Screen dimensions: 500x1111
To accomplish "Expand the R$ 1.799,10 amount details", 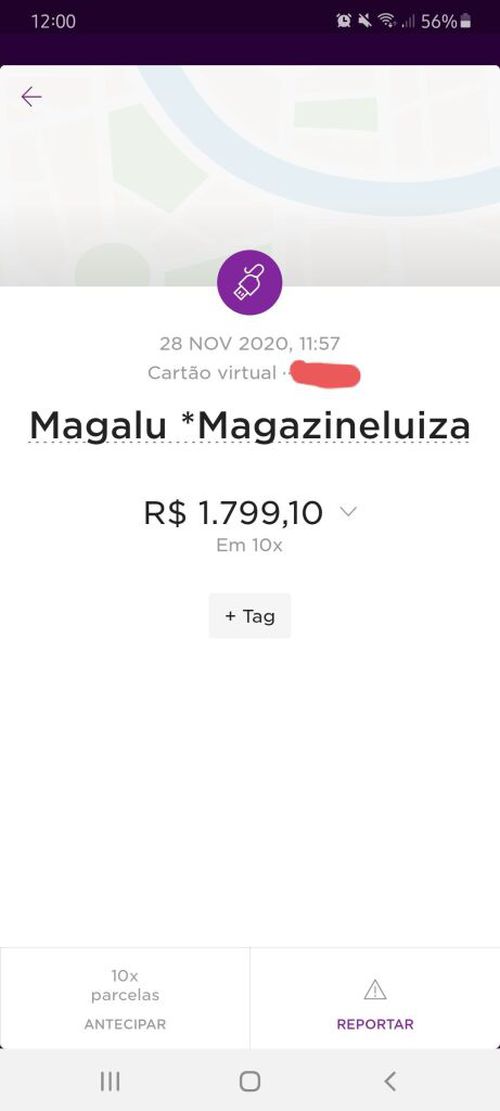I will 348,511.
